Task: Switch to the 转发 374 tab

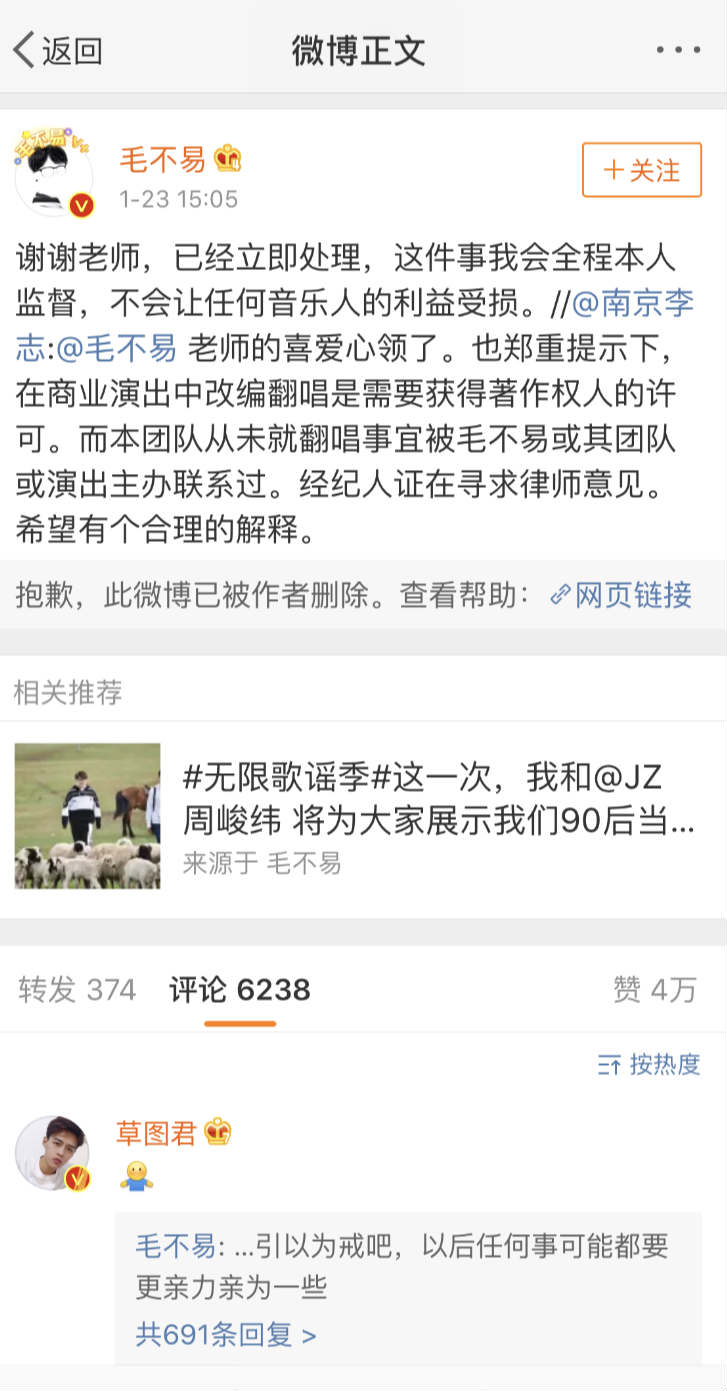Action: pyautogui.click(x=77, y=990)
